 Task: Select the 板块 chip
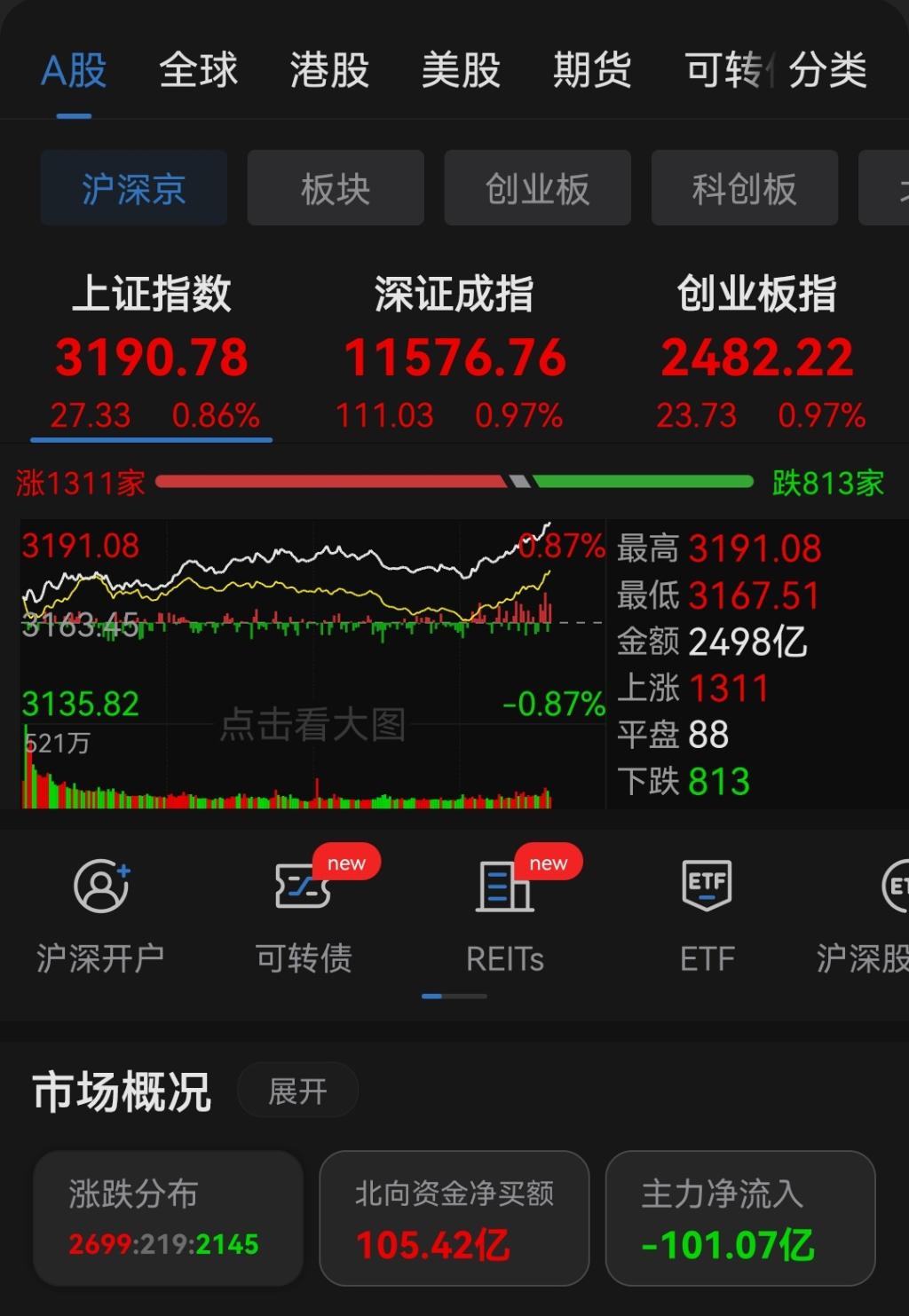336,188
